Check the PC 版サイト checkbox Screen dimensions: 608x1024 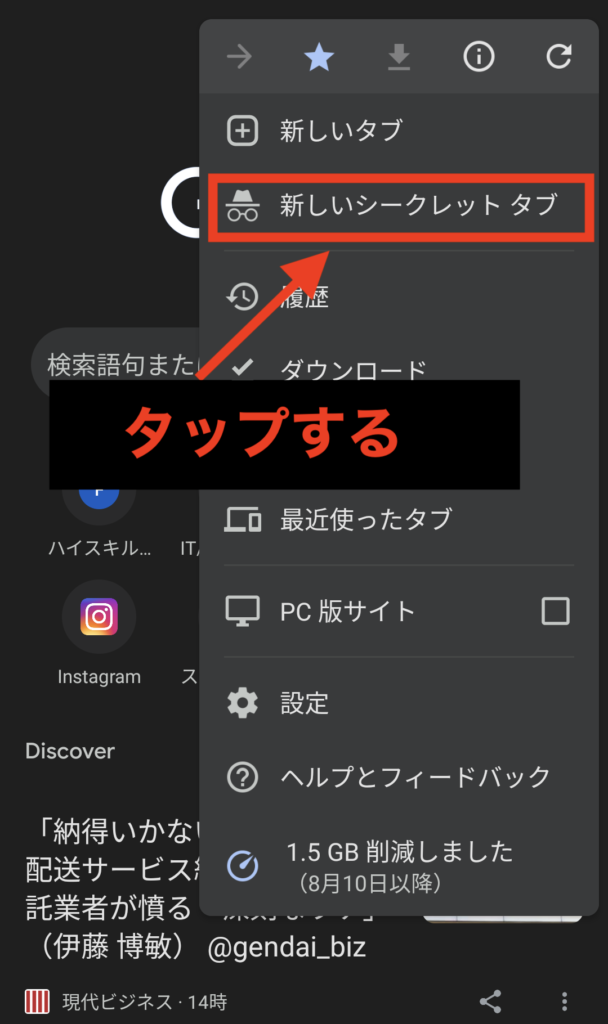tap(555, 611)
